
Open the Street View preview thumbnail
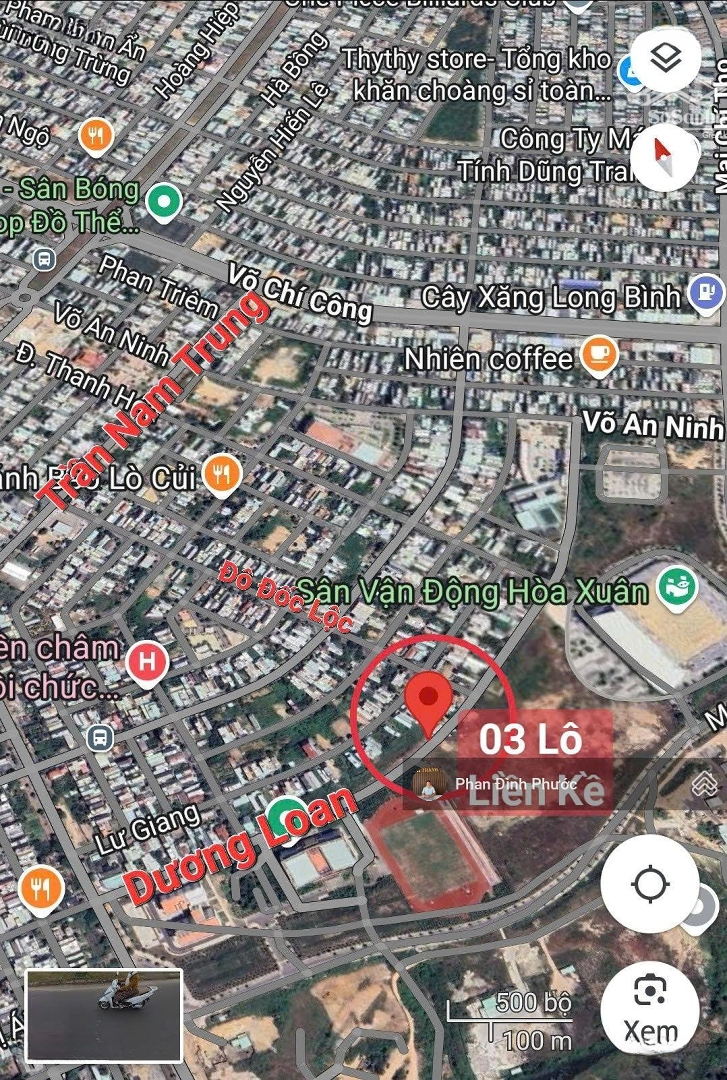coord(104,1015)
